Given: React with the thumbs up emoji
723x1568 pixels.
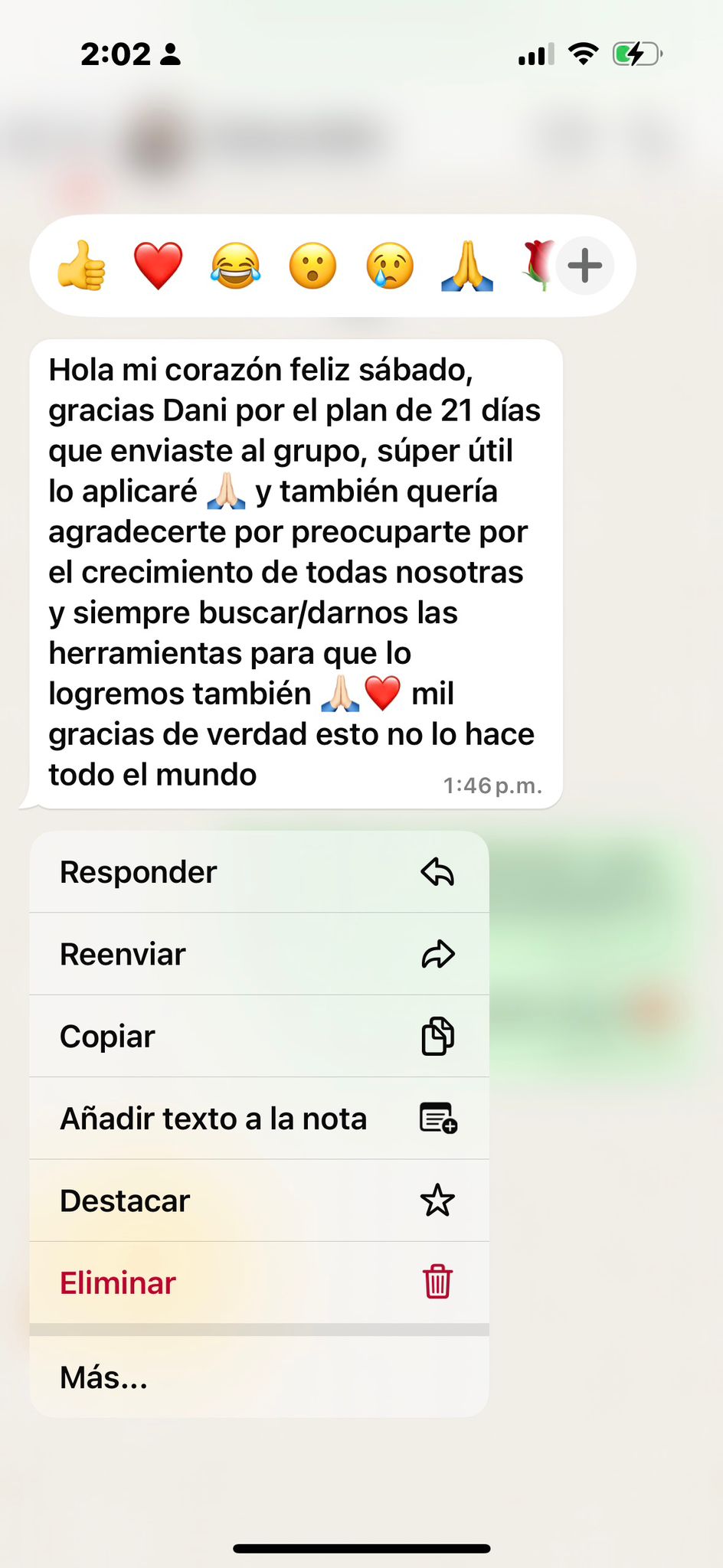Looking at the screenshot, I should point(81,266).
